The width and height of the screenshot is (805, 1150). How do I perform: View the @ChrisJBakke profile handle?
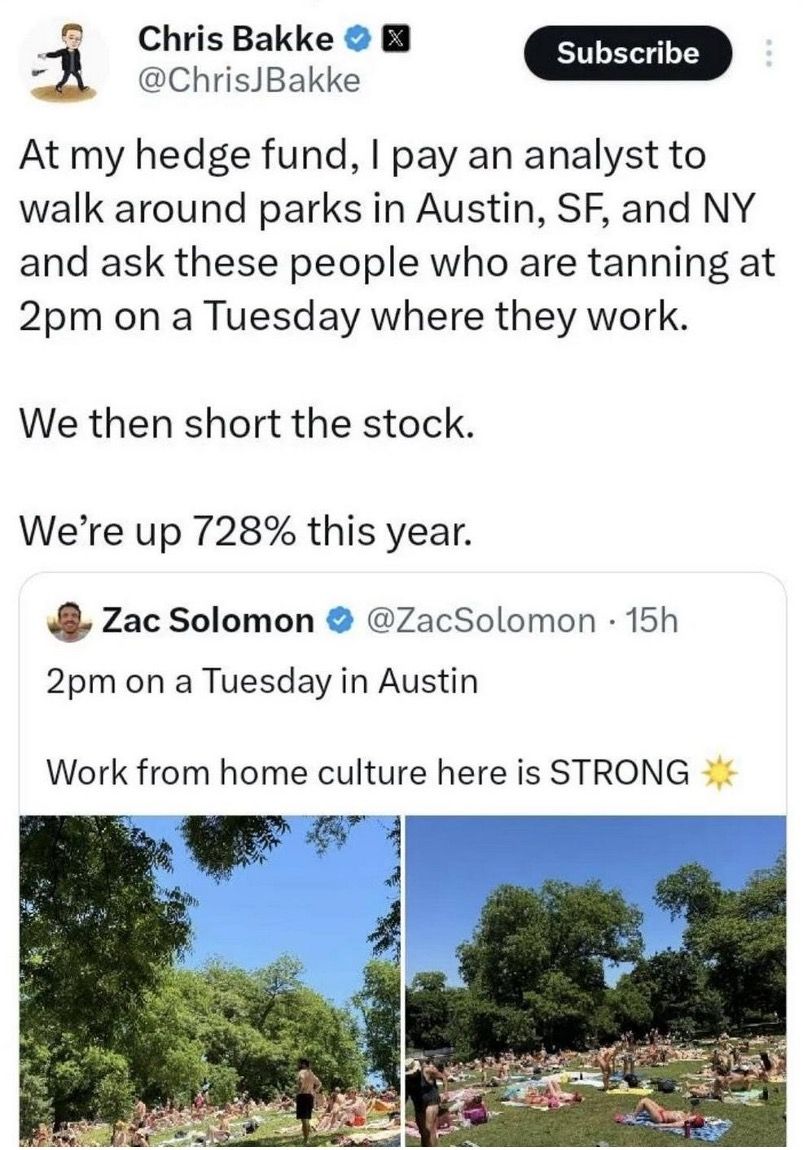pos(248,81)
